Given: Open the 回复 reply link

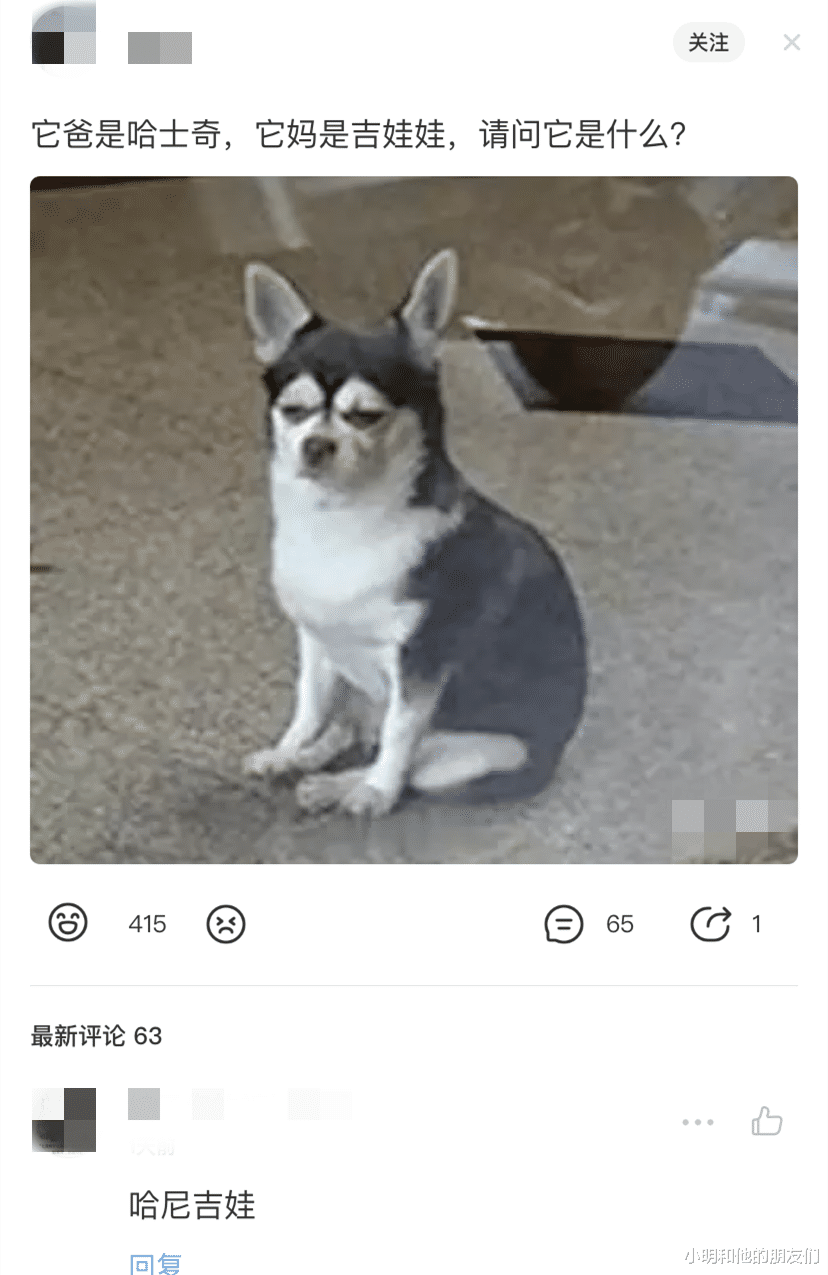Looking at the screenshot, I should tap(155, 1265).
